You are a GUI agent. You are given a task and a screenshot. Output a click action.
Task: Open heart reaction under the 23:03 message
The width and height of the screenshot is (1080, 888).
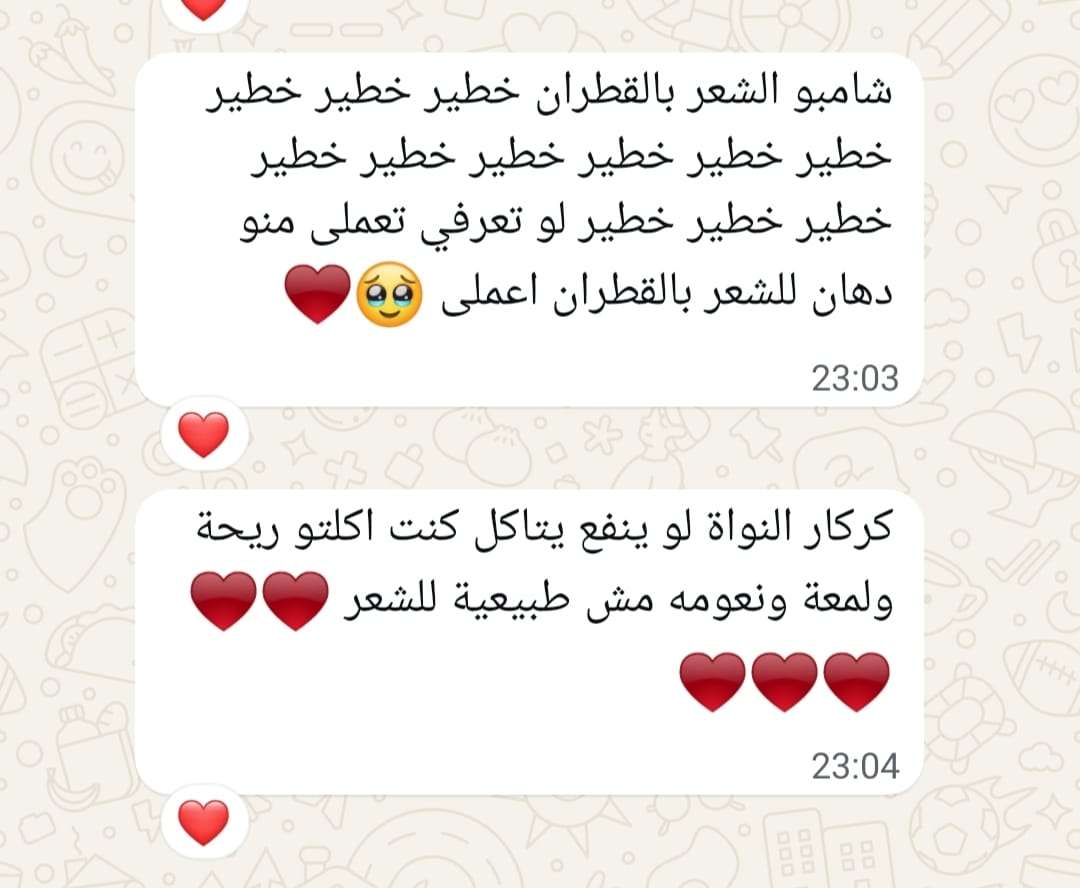tap(204, 435)
